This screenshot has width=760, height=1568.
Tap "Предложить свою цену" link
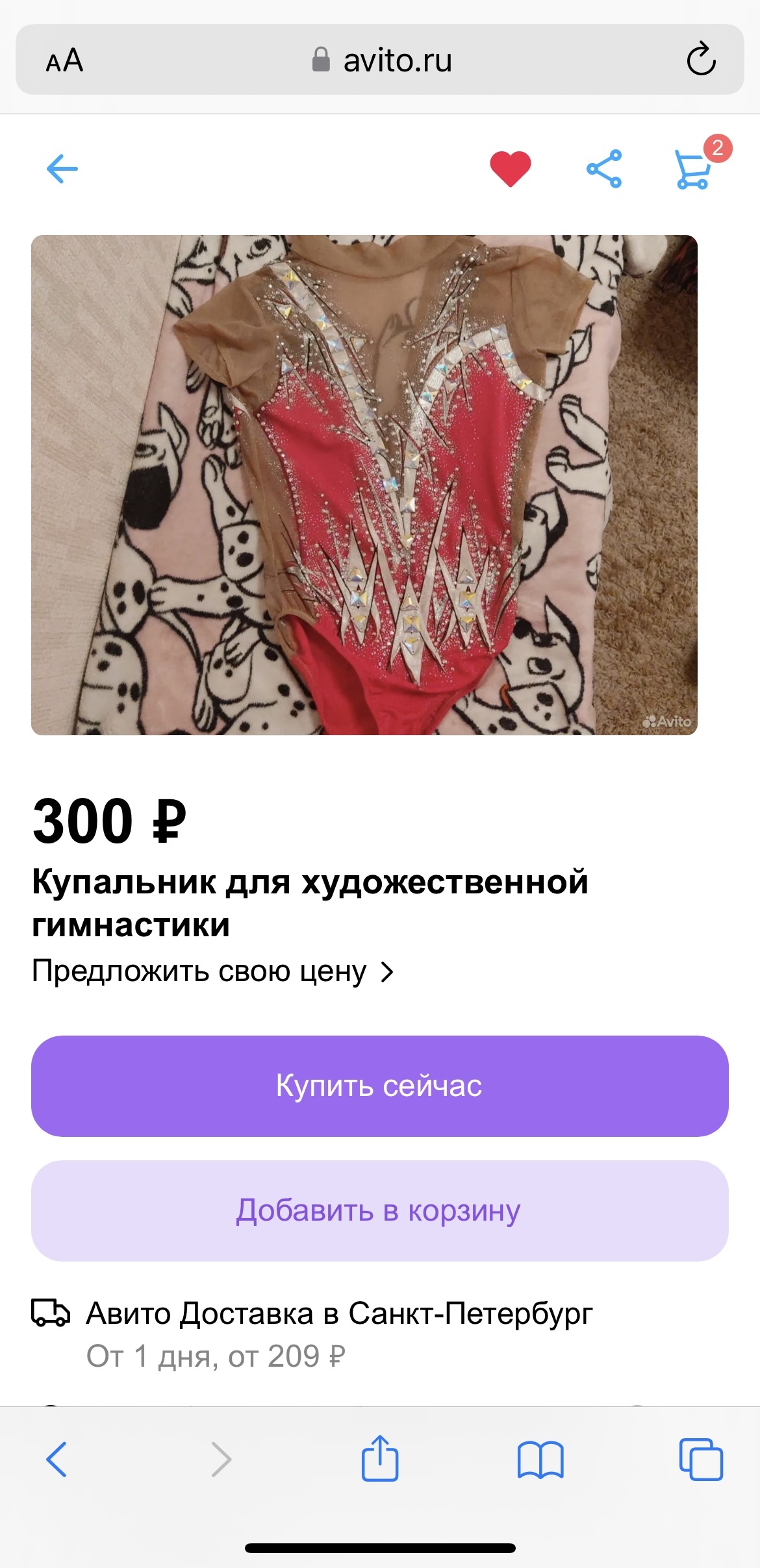pyautogui.click(x=212, y=971)
